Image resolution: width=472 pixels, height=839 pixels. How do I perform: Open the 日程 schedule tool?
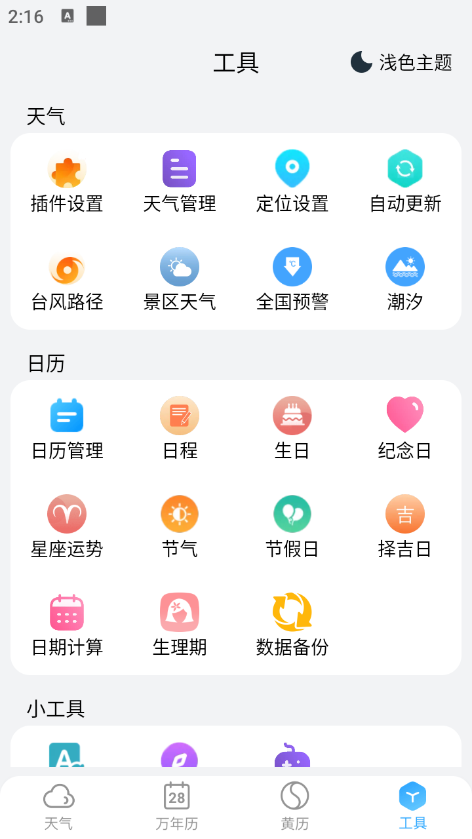[x=179, y=429]
